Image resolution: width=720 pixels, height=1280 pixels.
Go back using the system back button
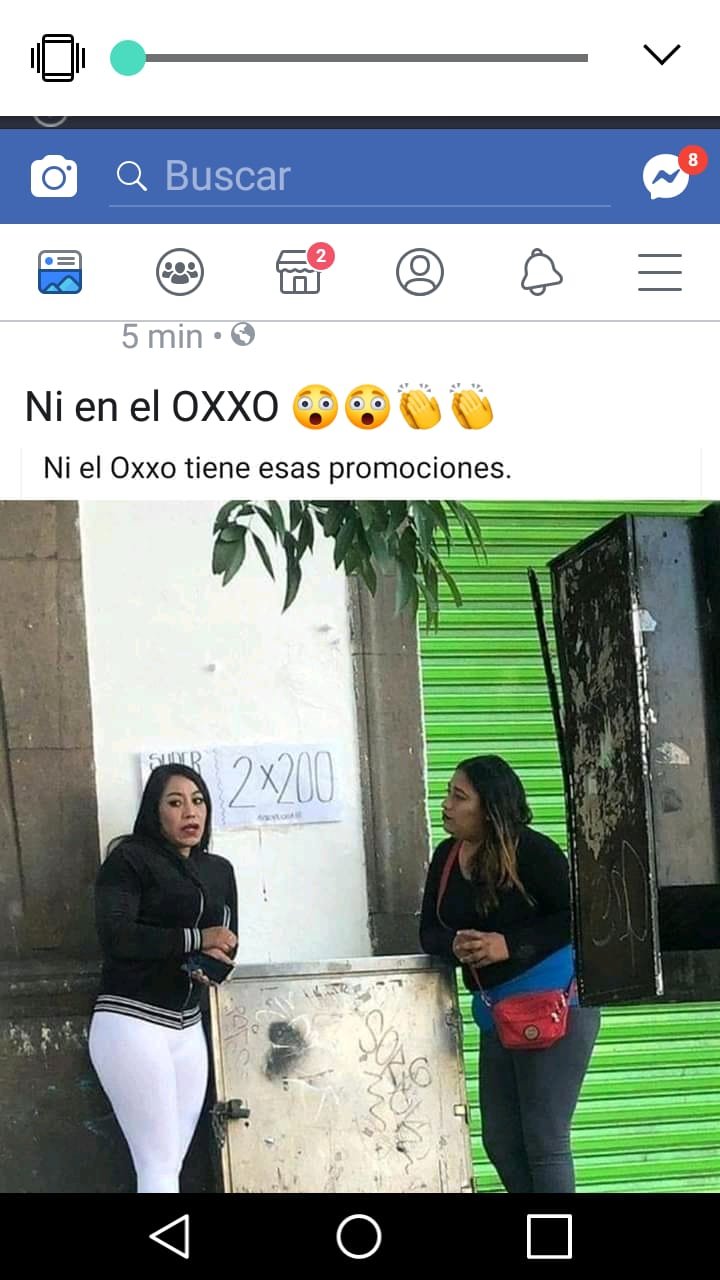point(170,1236)
